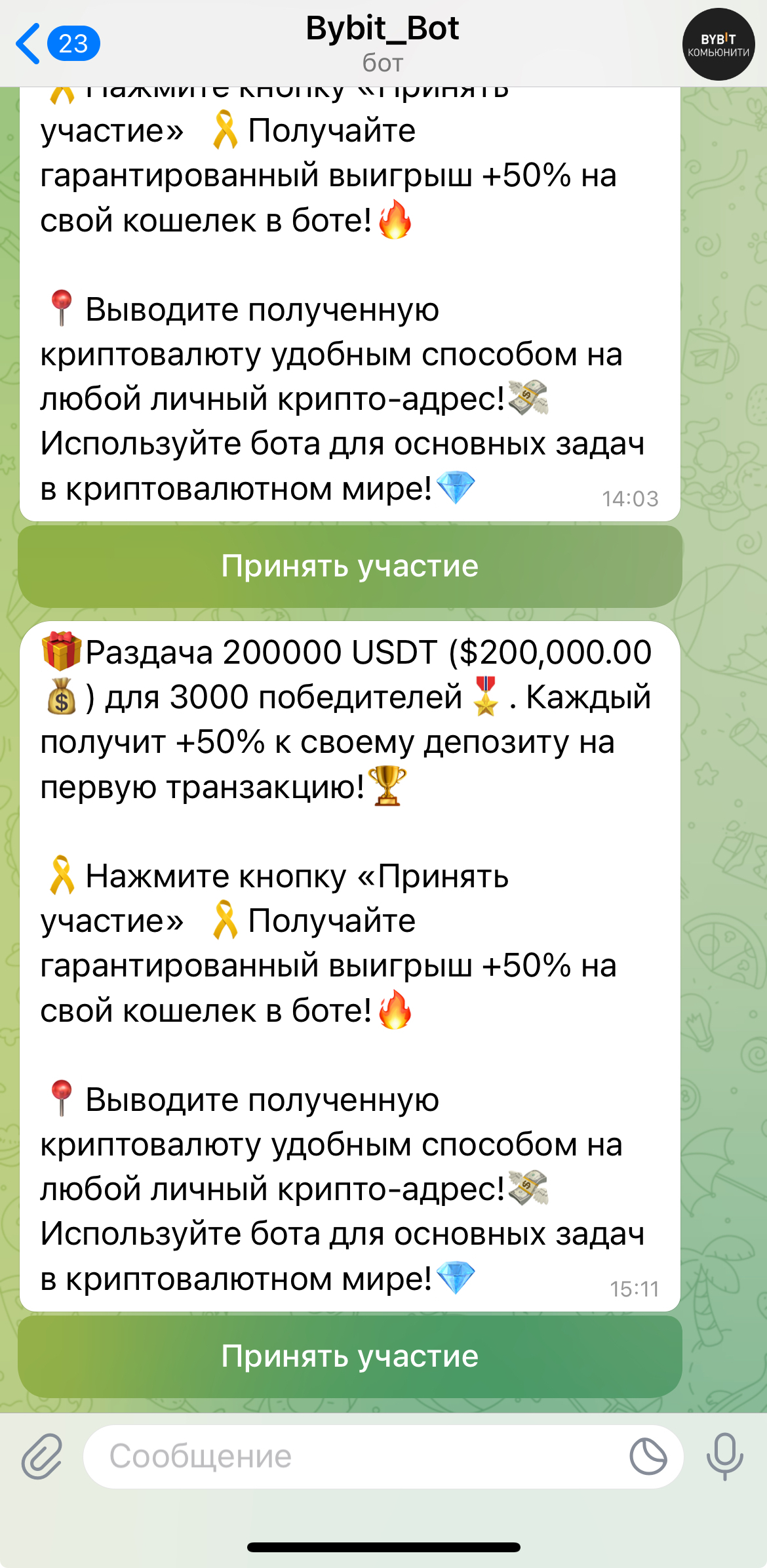Tap «Принять участие» under the 15:11 message
Screen dimensions: 767x1568
point(350,1356)
